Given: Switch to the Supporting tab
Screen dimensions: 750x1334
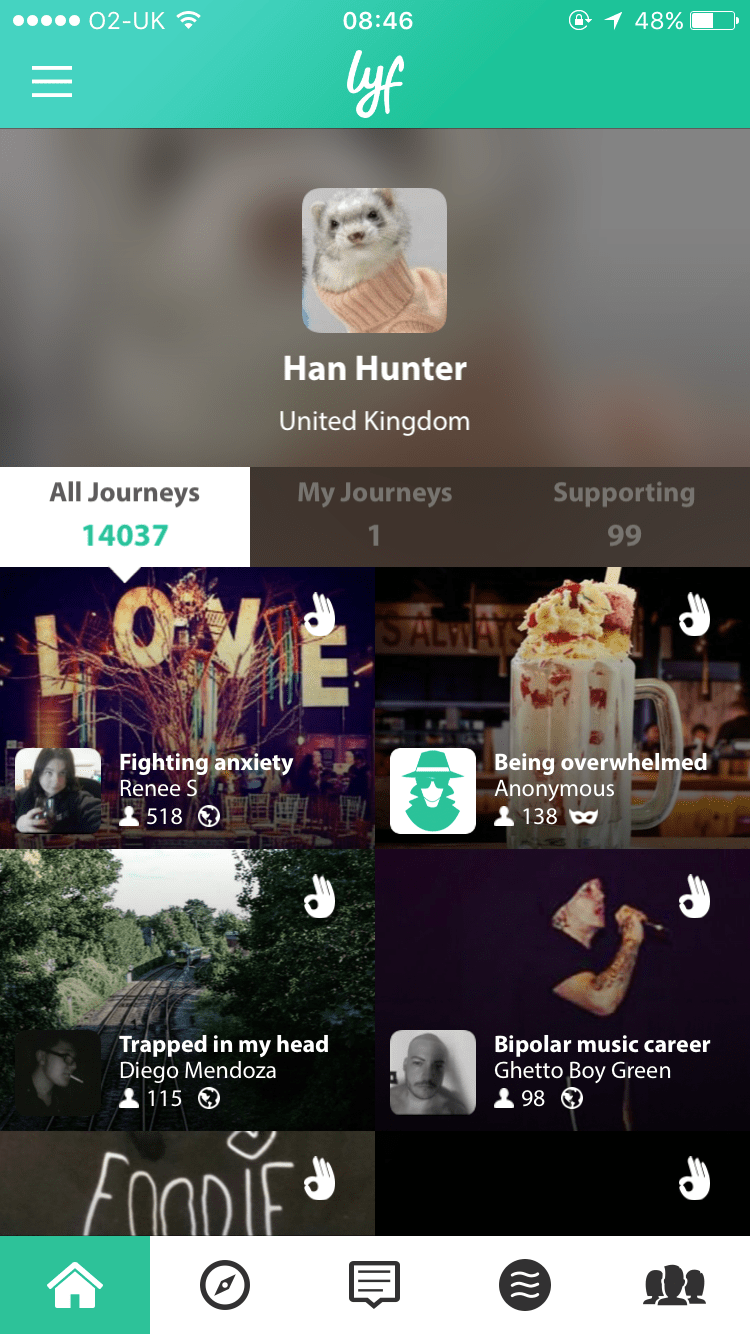Looking at the screenshot, I should [624, 514].
